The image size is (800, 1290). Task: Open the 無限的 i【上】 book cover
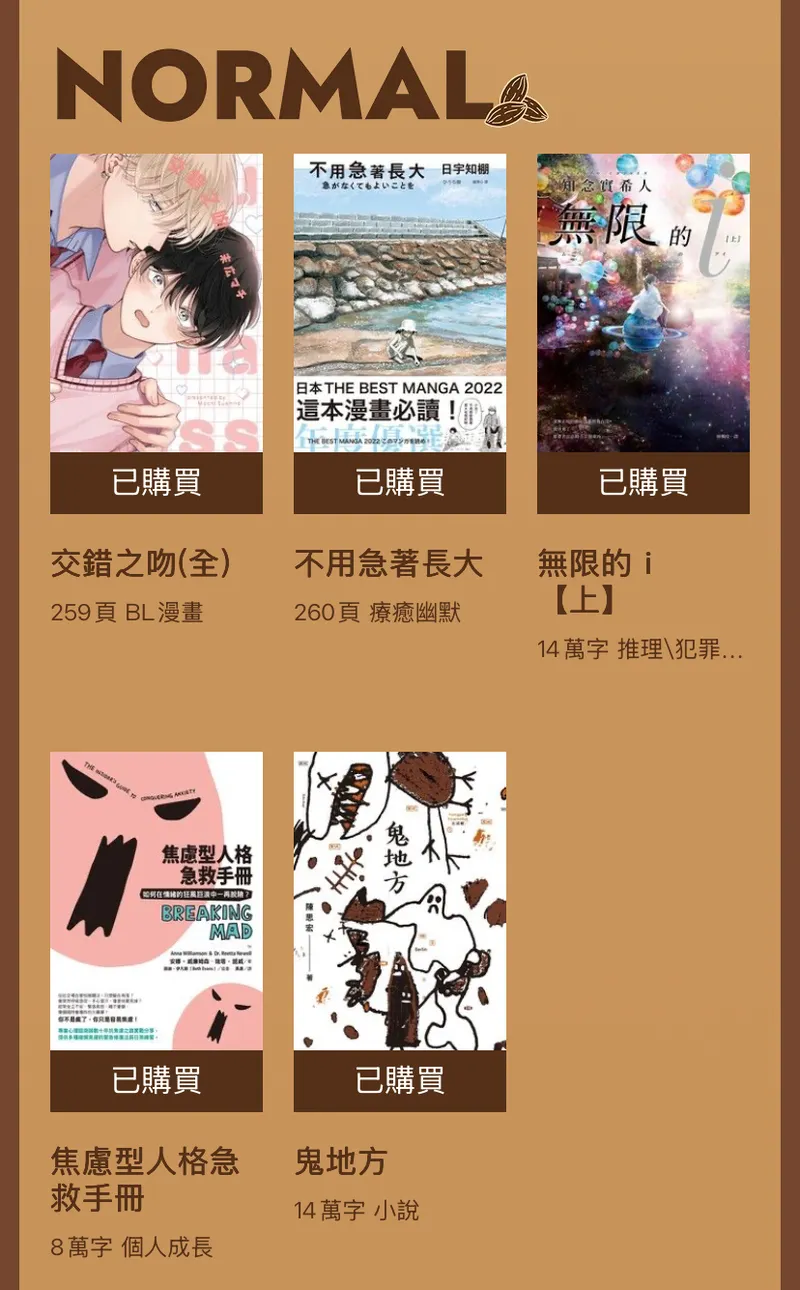643,302
